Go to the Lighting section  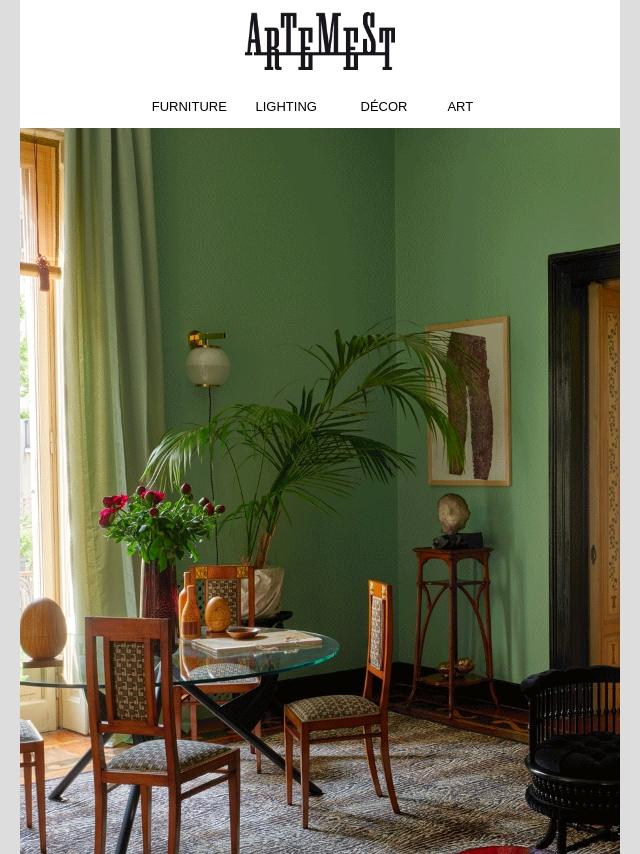pos(286,107)
